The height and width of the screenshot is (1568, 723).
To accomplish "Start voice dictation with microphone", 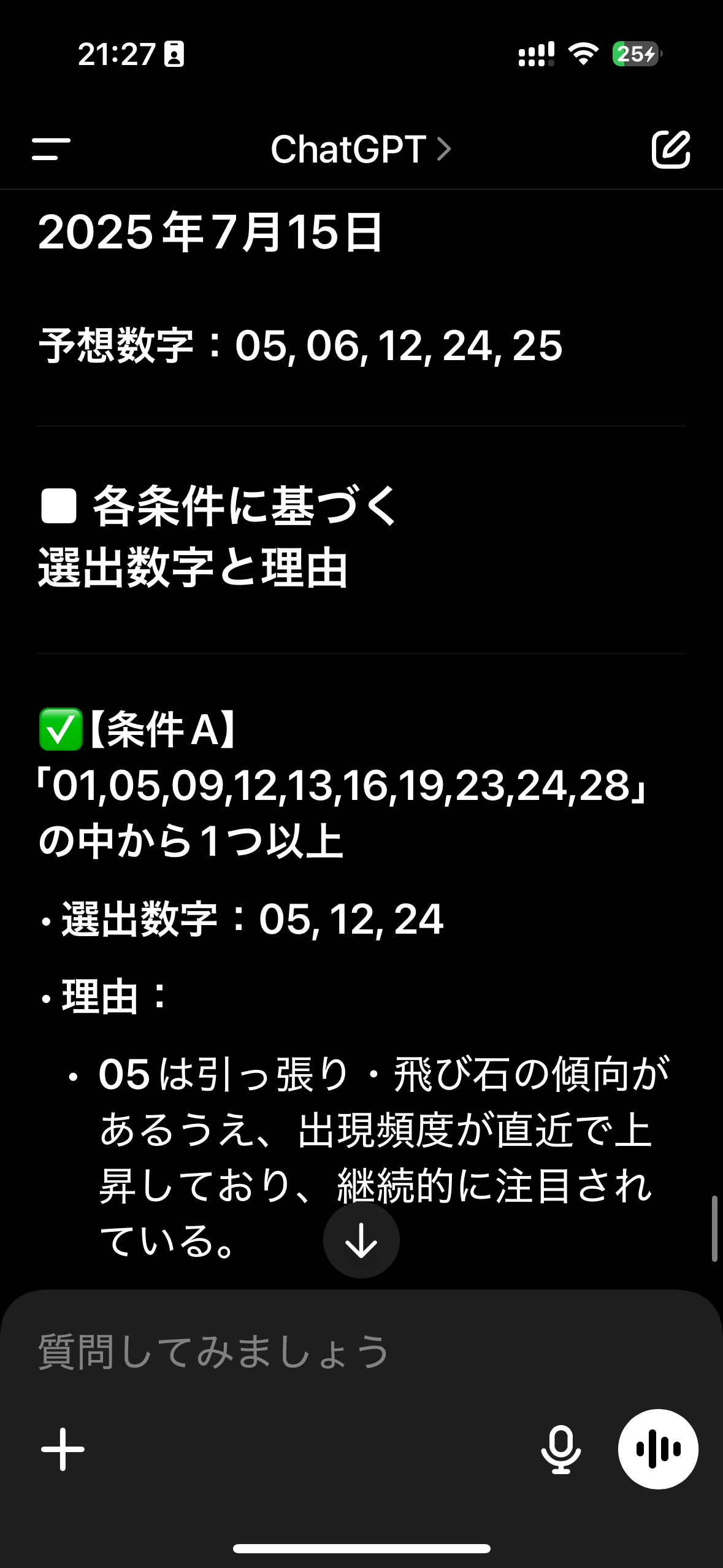I will click(560, 1449).
